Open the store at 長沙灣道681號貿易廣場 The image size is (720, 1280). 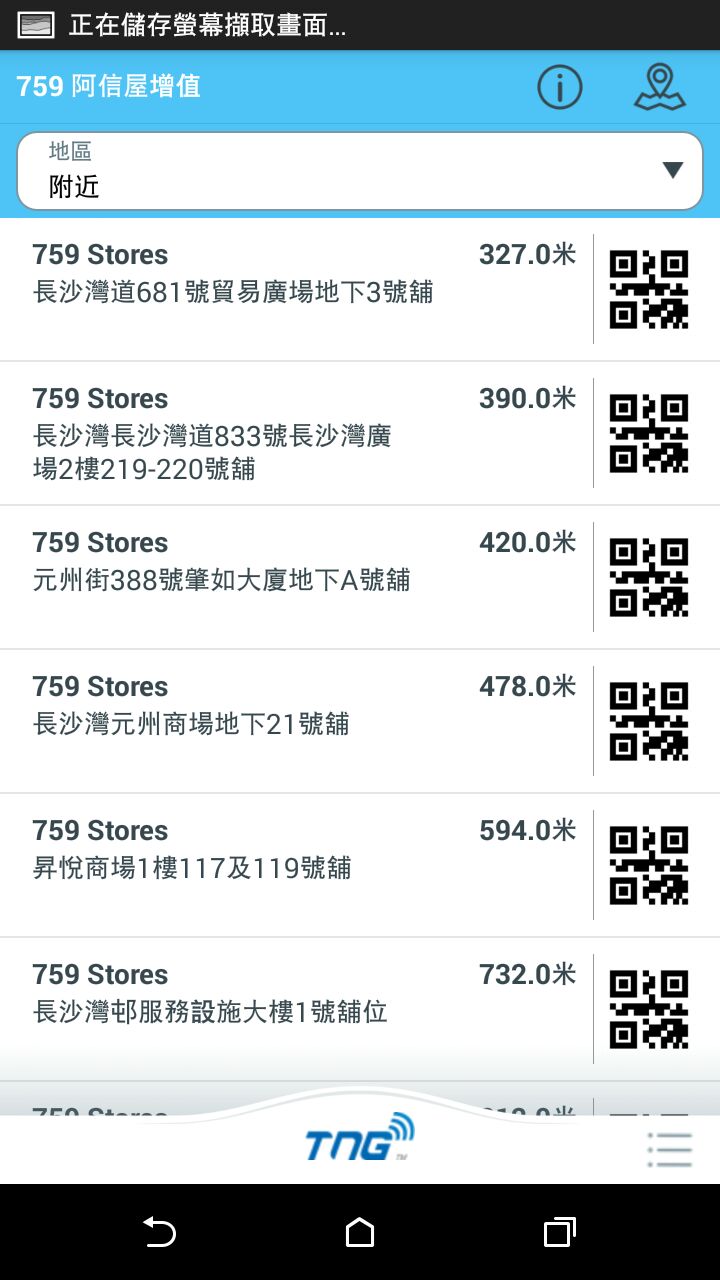(x=296, y=290)
